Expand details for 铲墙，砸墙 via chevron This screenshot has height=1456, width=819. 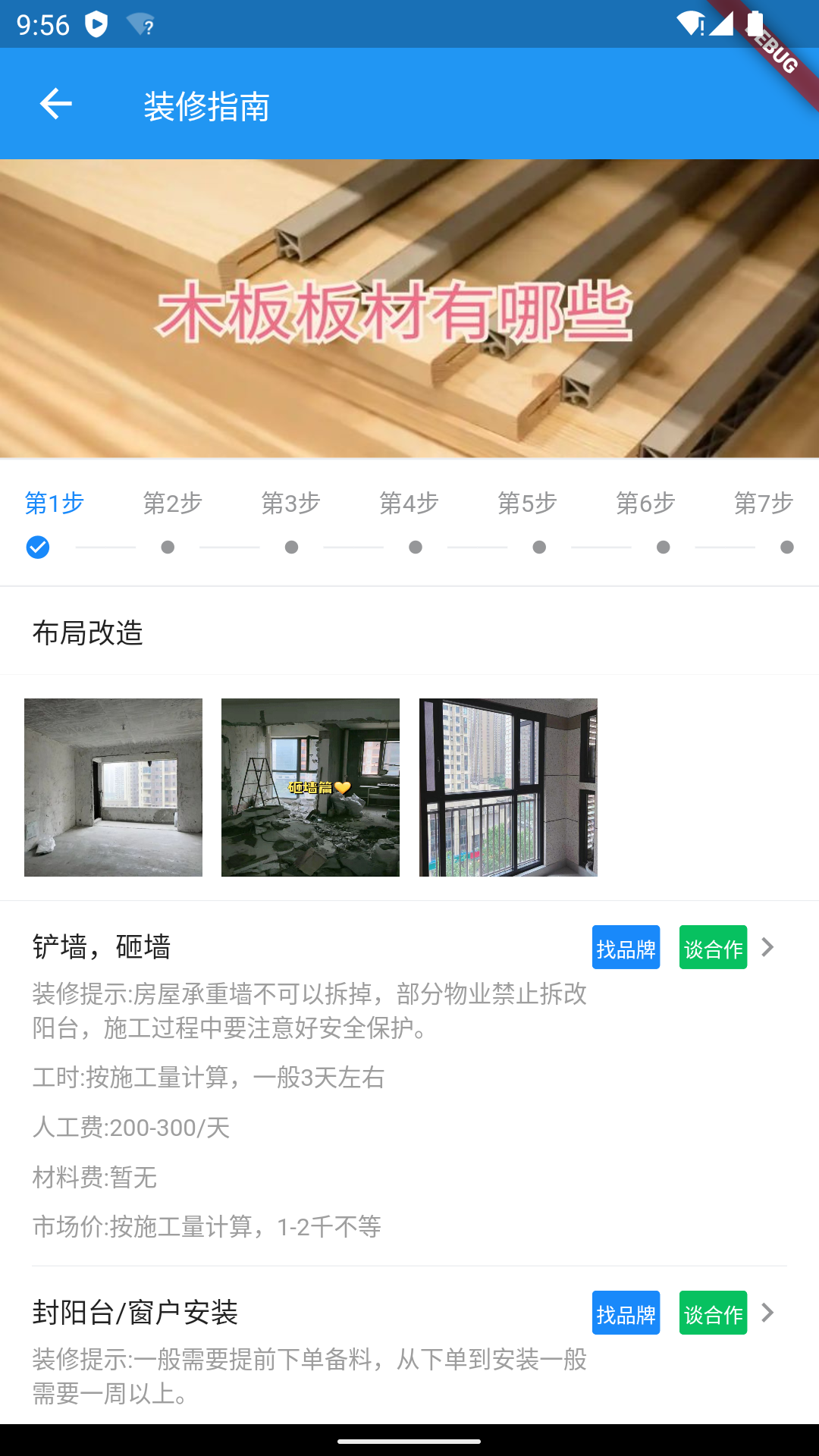click(x=769, y=946)
